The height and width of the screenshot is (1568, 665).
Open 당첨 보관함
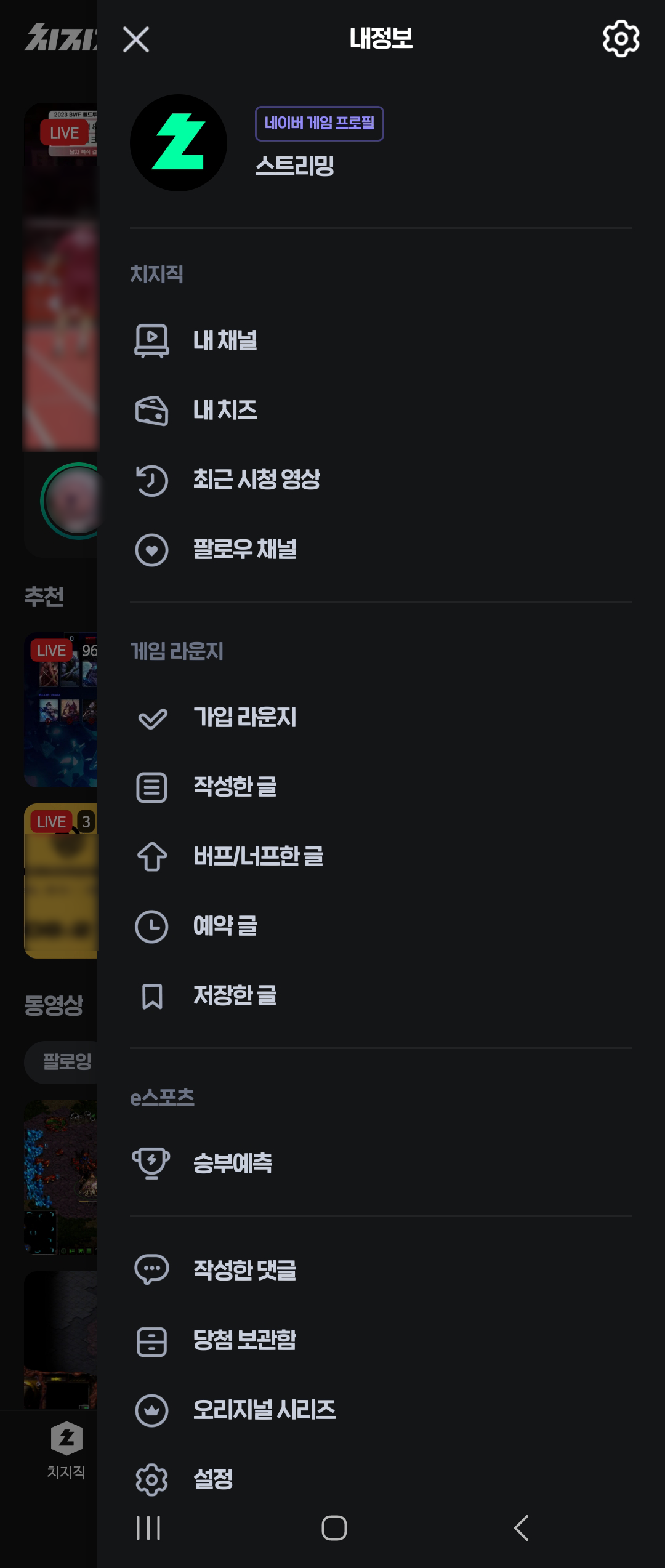(x=244, y=1340)
